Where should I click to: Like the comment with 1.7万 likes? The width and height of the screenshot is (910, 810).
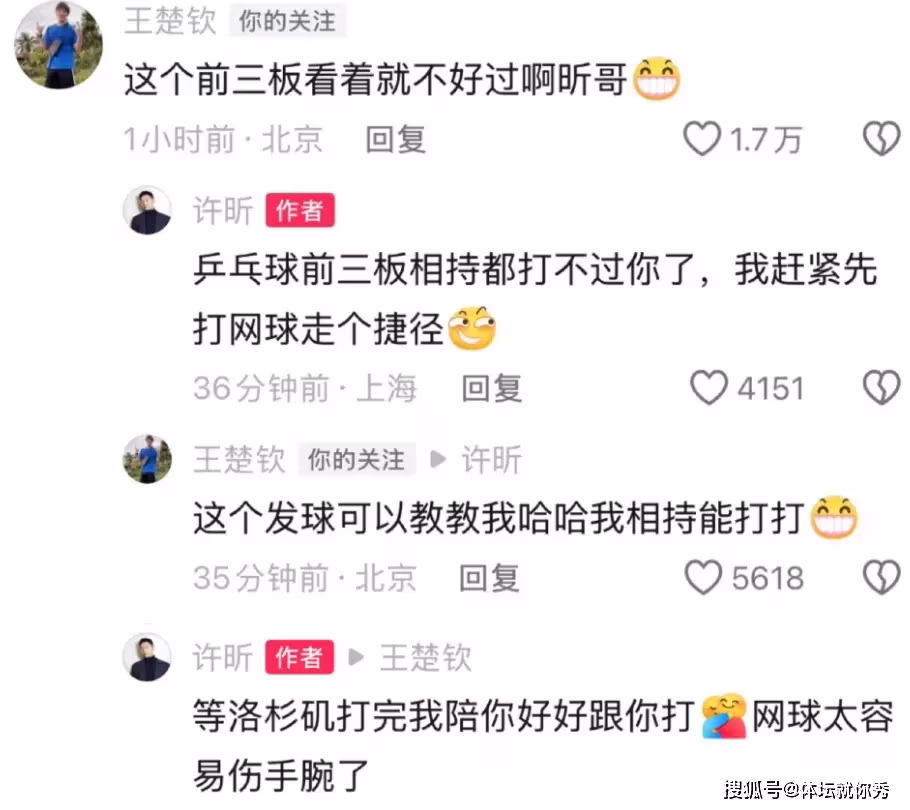(x=702, y=140)
